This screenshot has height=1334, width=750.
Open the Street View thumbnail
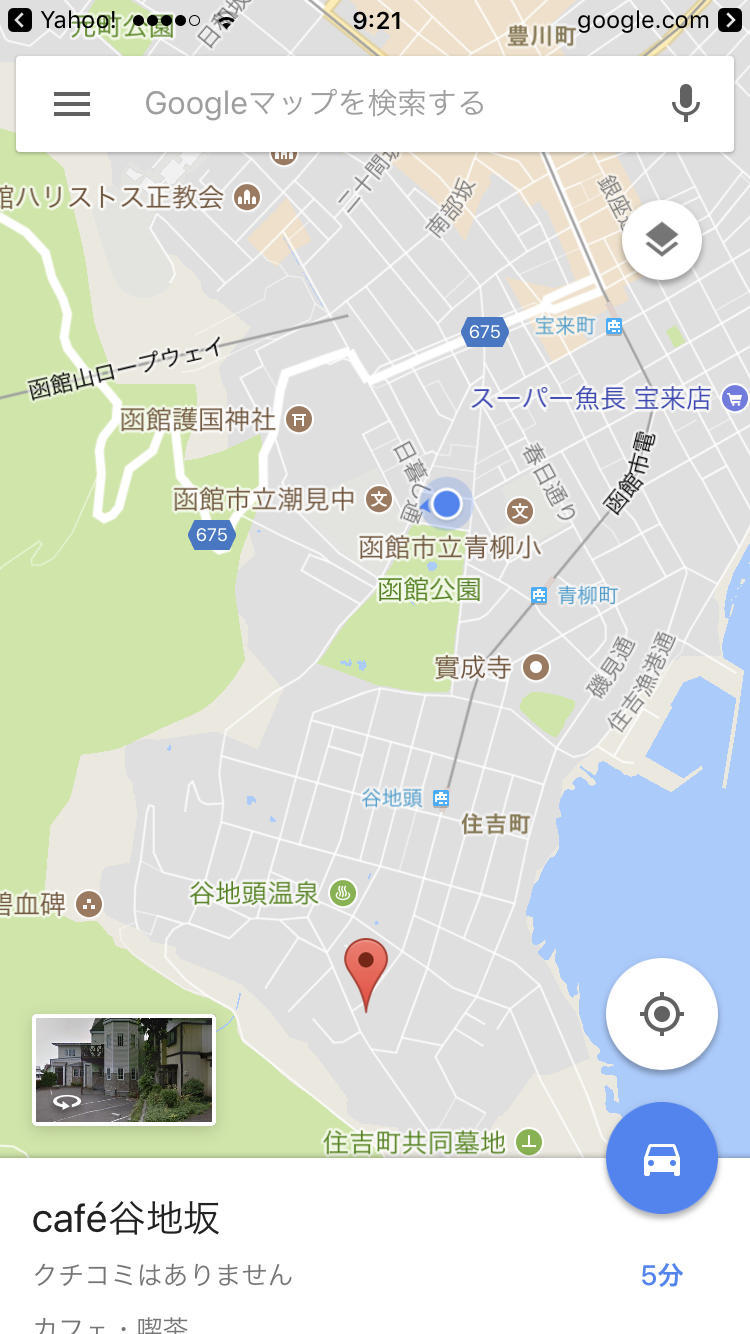pos(124,1070)
